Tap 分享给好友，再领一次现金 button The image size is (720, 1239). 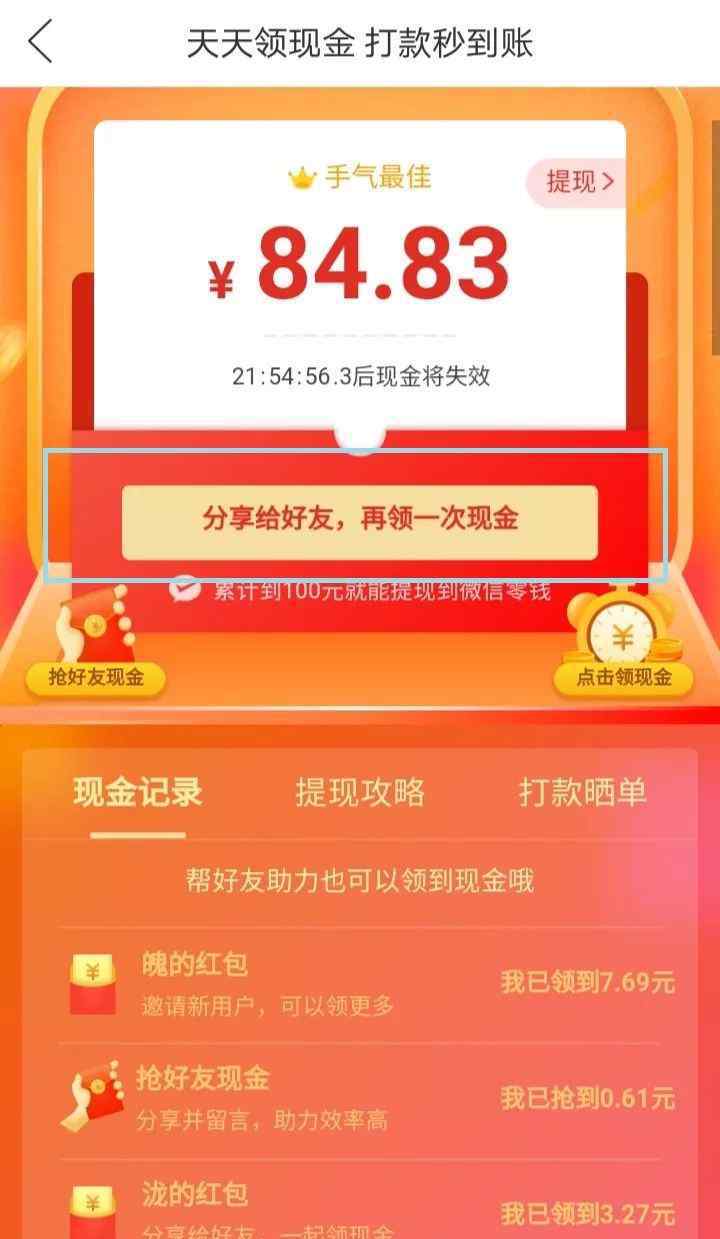click(360, 521)
